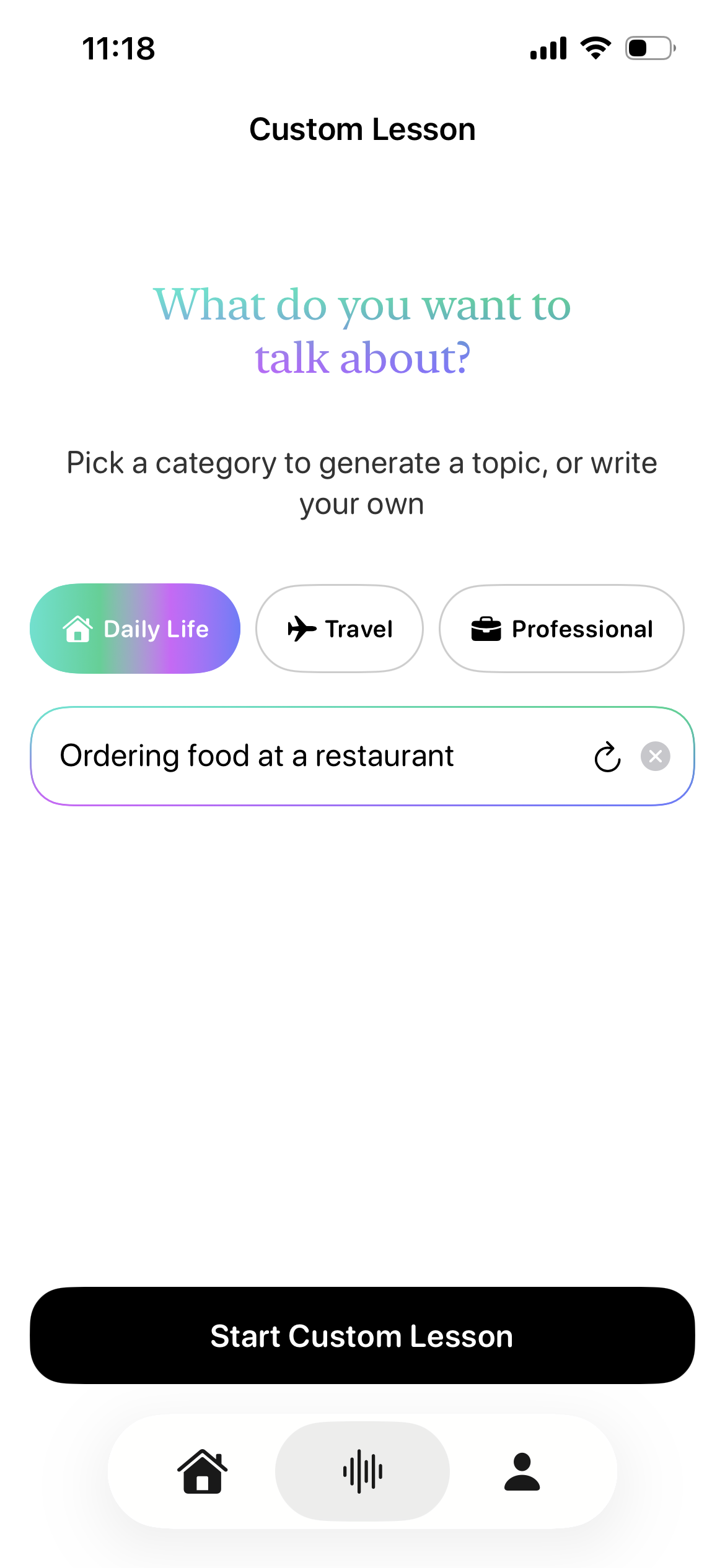Switch category to Professional
The width and height of the screenshot is (725, 1568).
[x=560, y=628]
